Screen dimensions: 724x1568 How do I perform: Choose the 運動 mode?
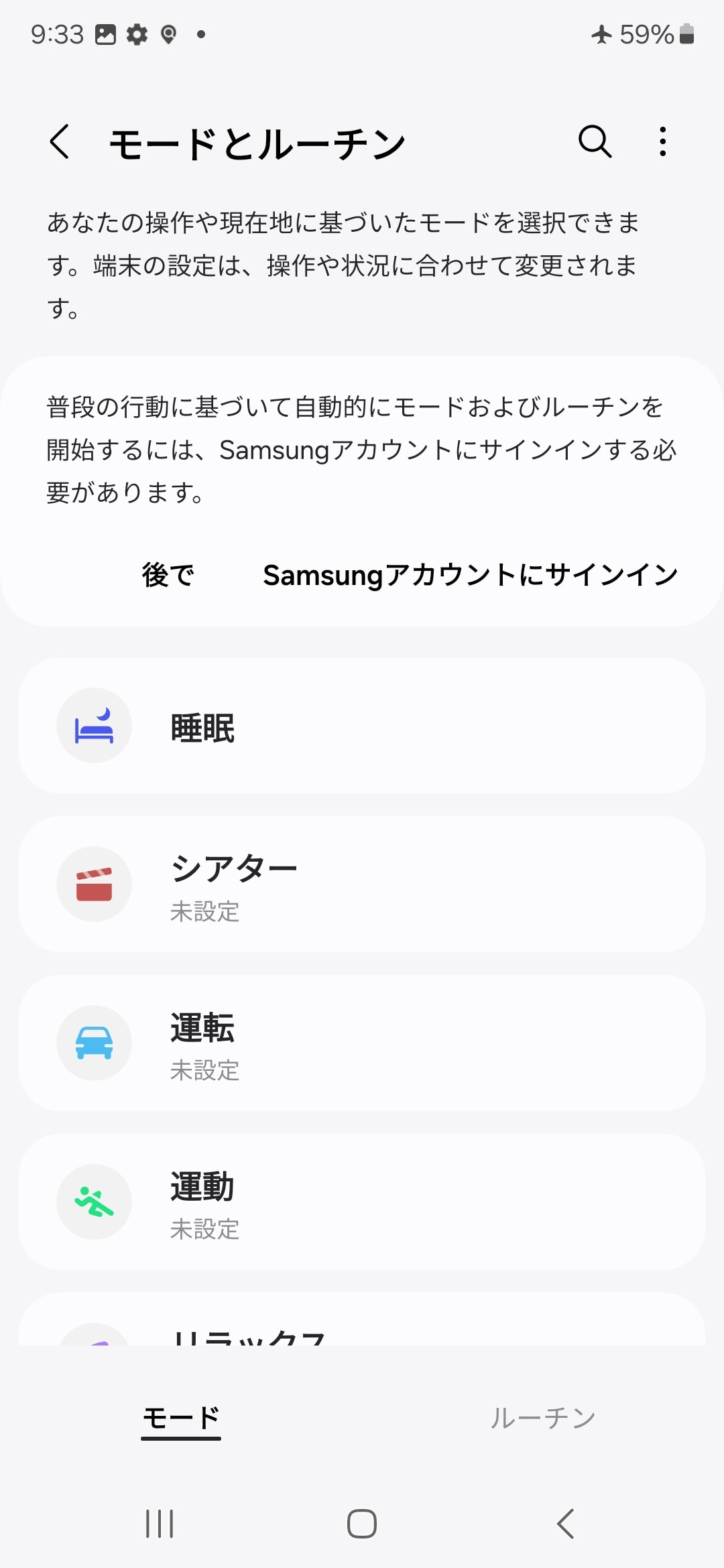click(x=362, y=1202)
